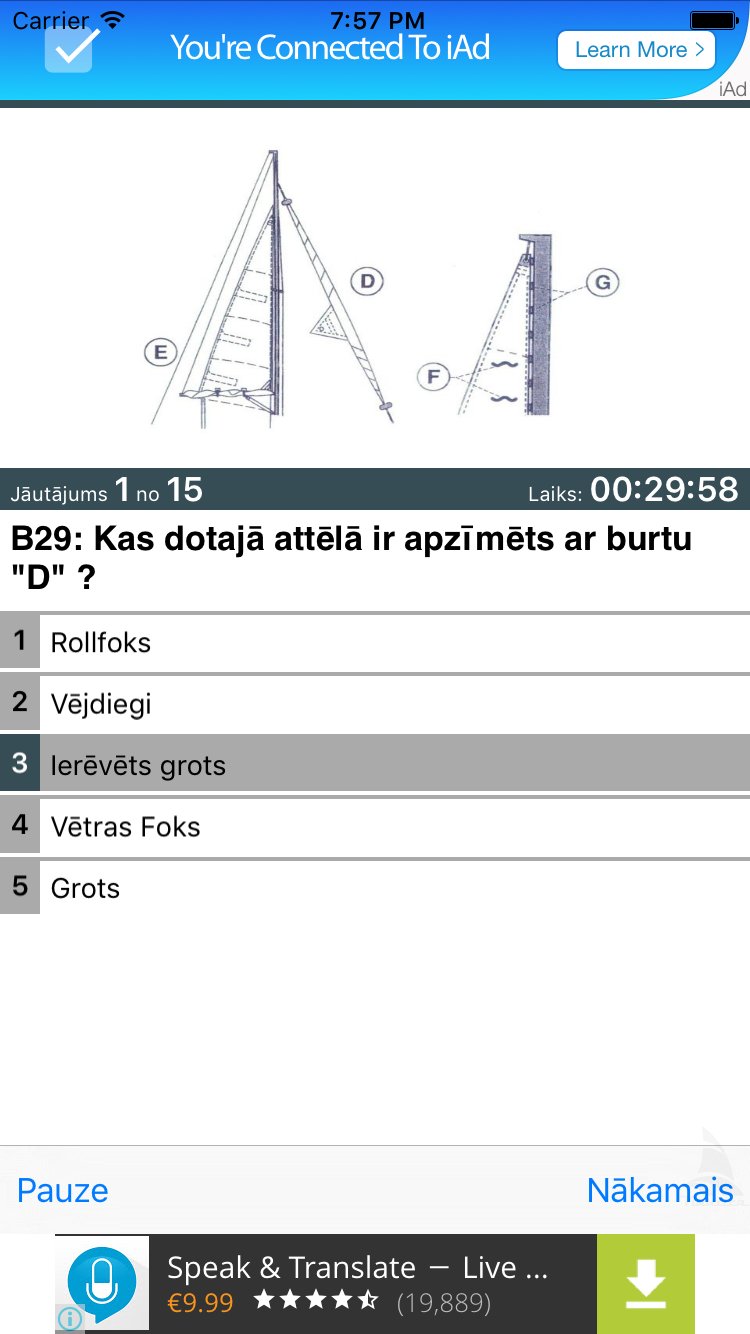
Task: Tap the star rating in the ad banner
Action: [x=316, y=1302]
